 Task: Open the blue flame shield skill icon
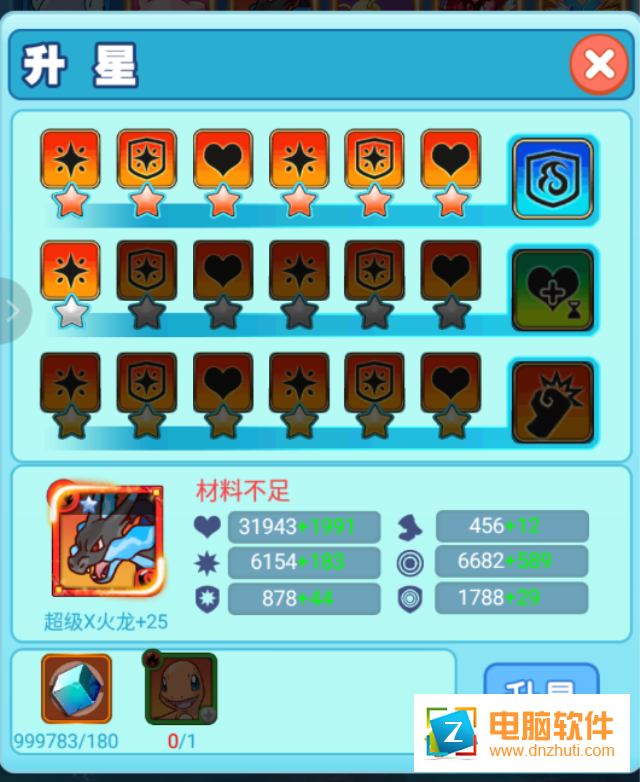pos(553,179)
